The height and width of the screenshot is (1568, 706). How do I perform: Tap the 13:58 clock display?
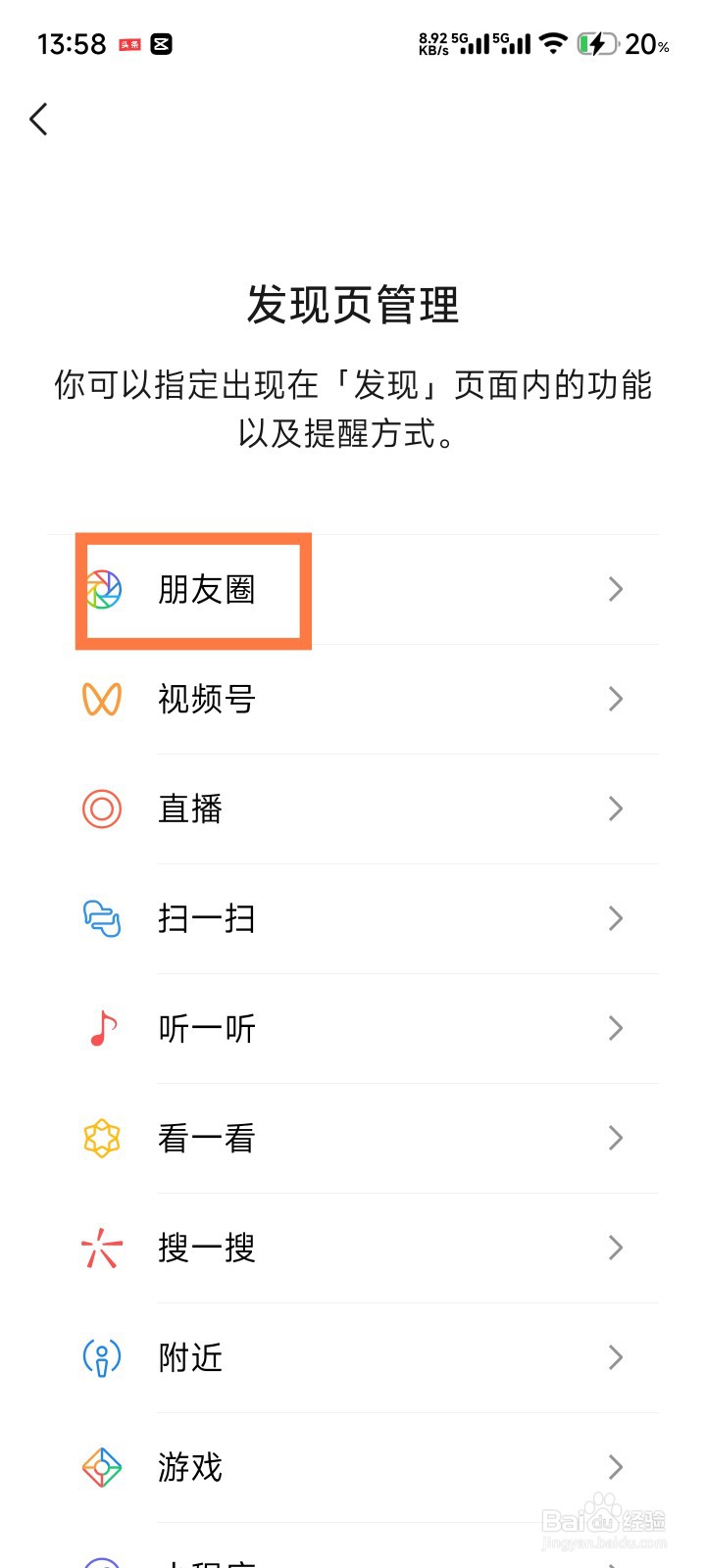pyautogui.click(x=71, y=44)
